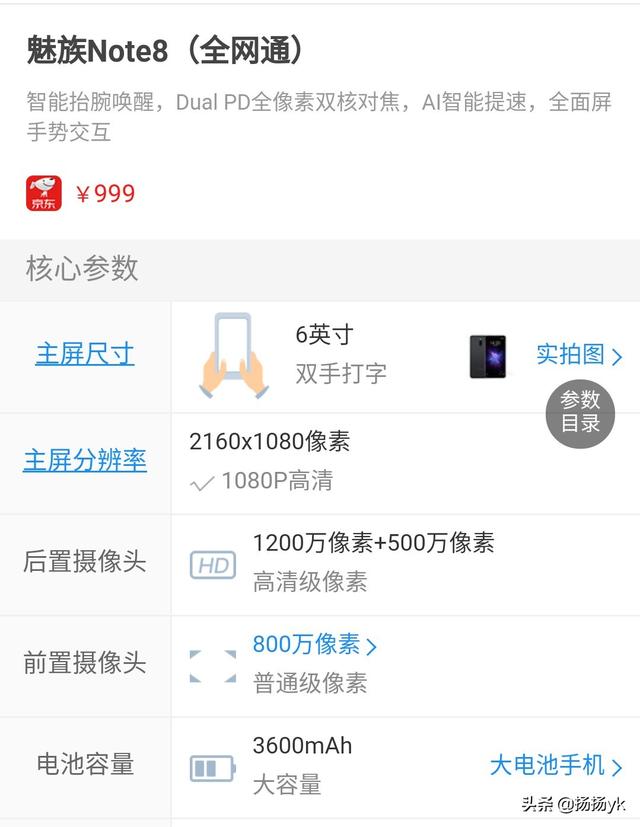Open the 800万像素 front camera link
The height and width of the screenshot is (827, 640).
(x=314, y=645)
